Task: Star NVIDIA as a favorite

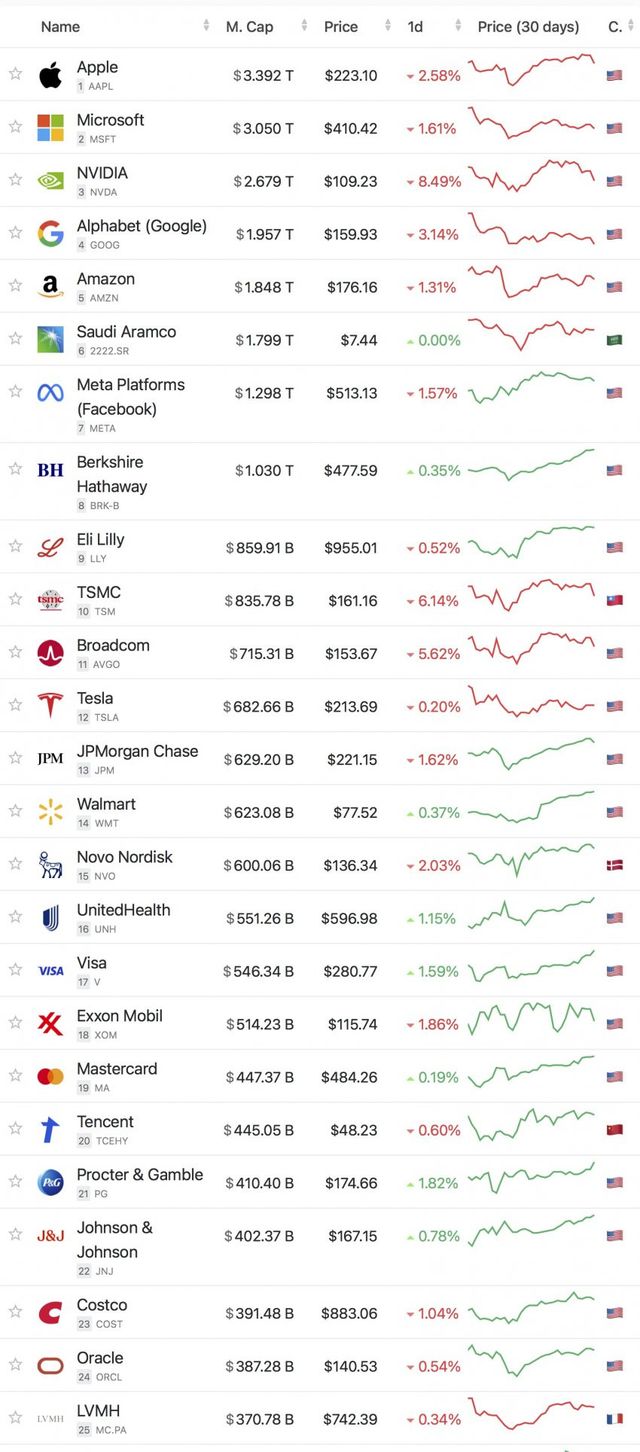Action: pos(15,180)
